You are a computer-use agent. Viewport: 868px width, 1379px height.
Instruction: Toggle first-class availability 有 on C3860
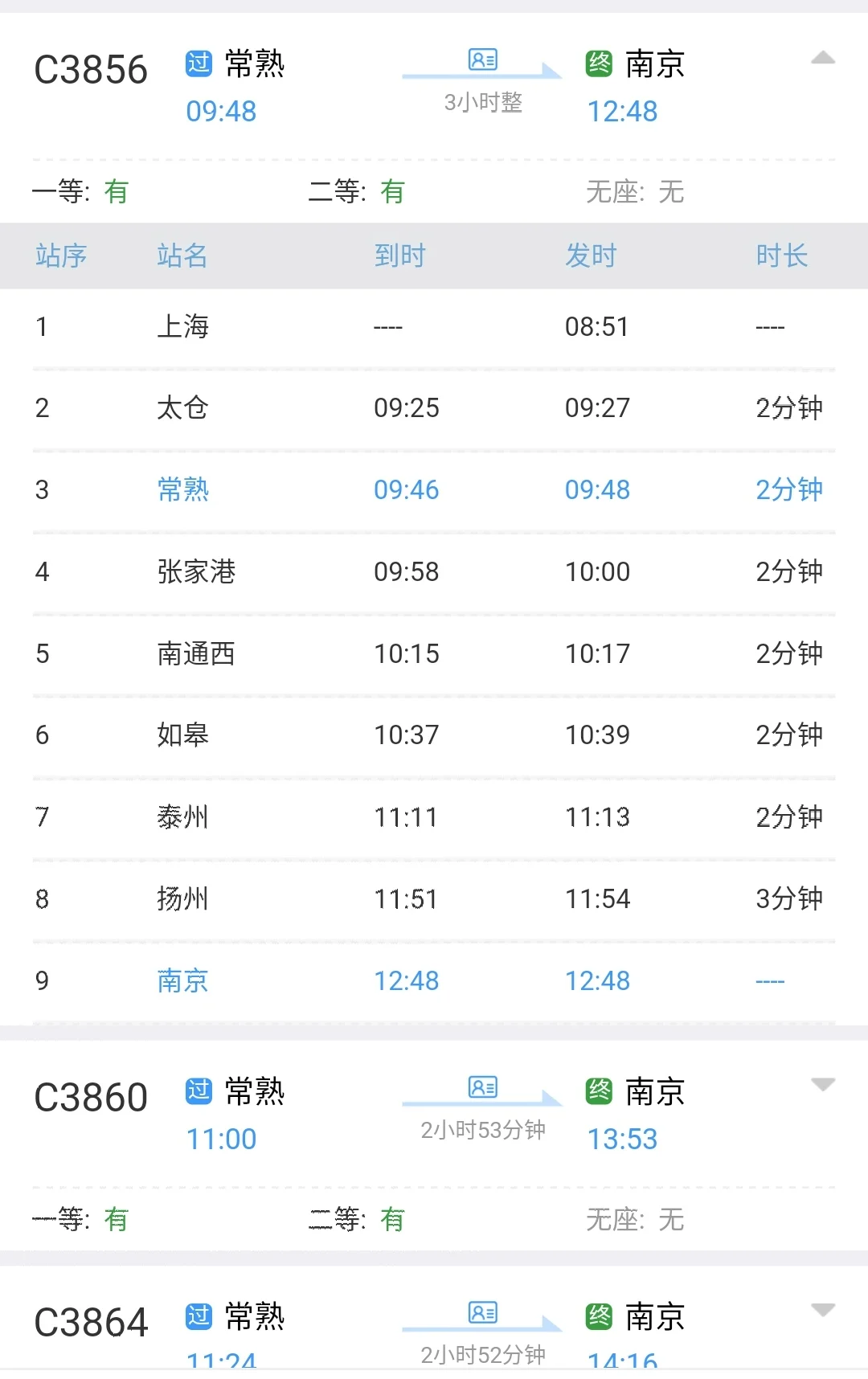point(115,1218)
